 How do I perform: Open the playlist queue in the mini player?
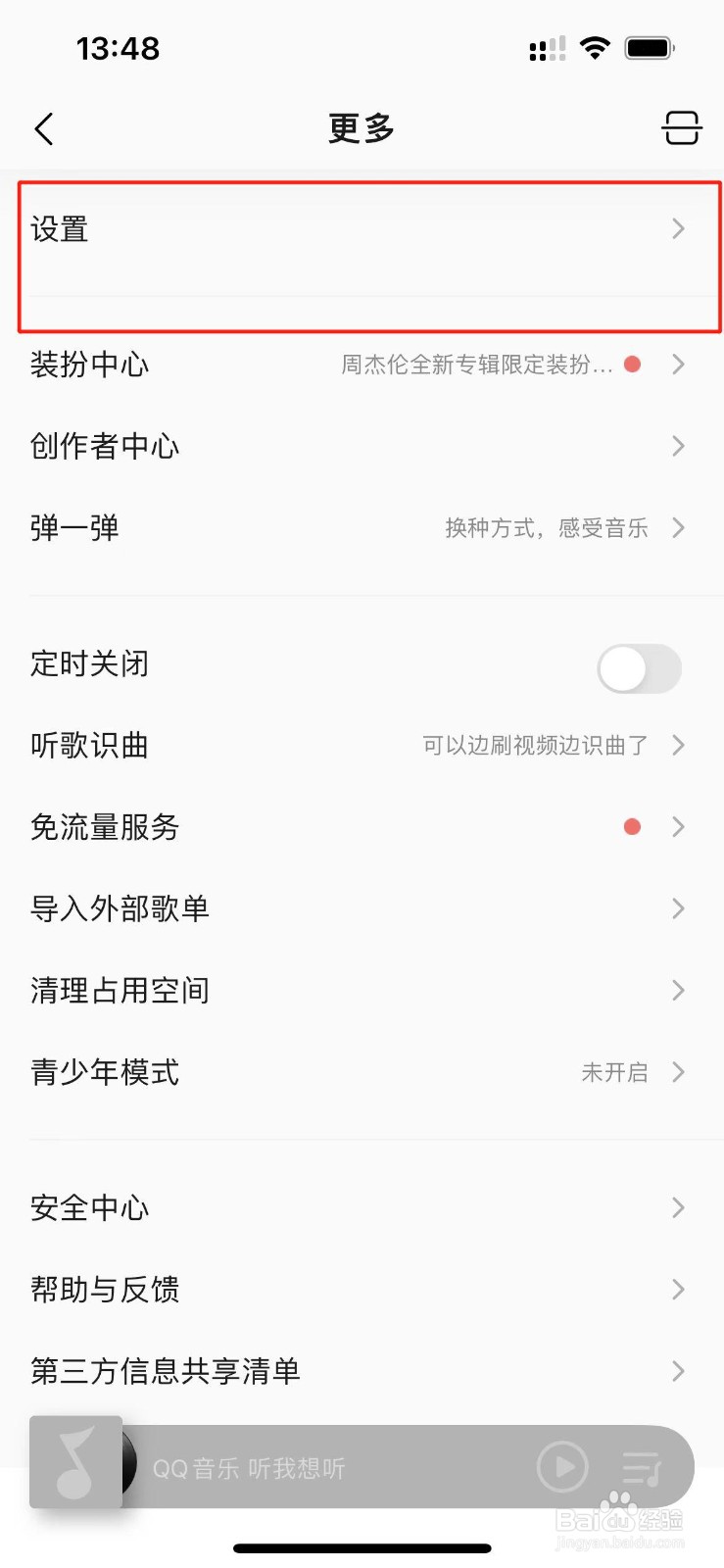[643, 1468]
